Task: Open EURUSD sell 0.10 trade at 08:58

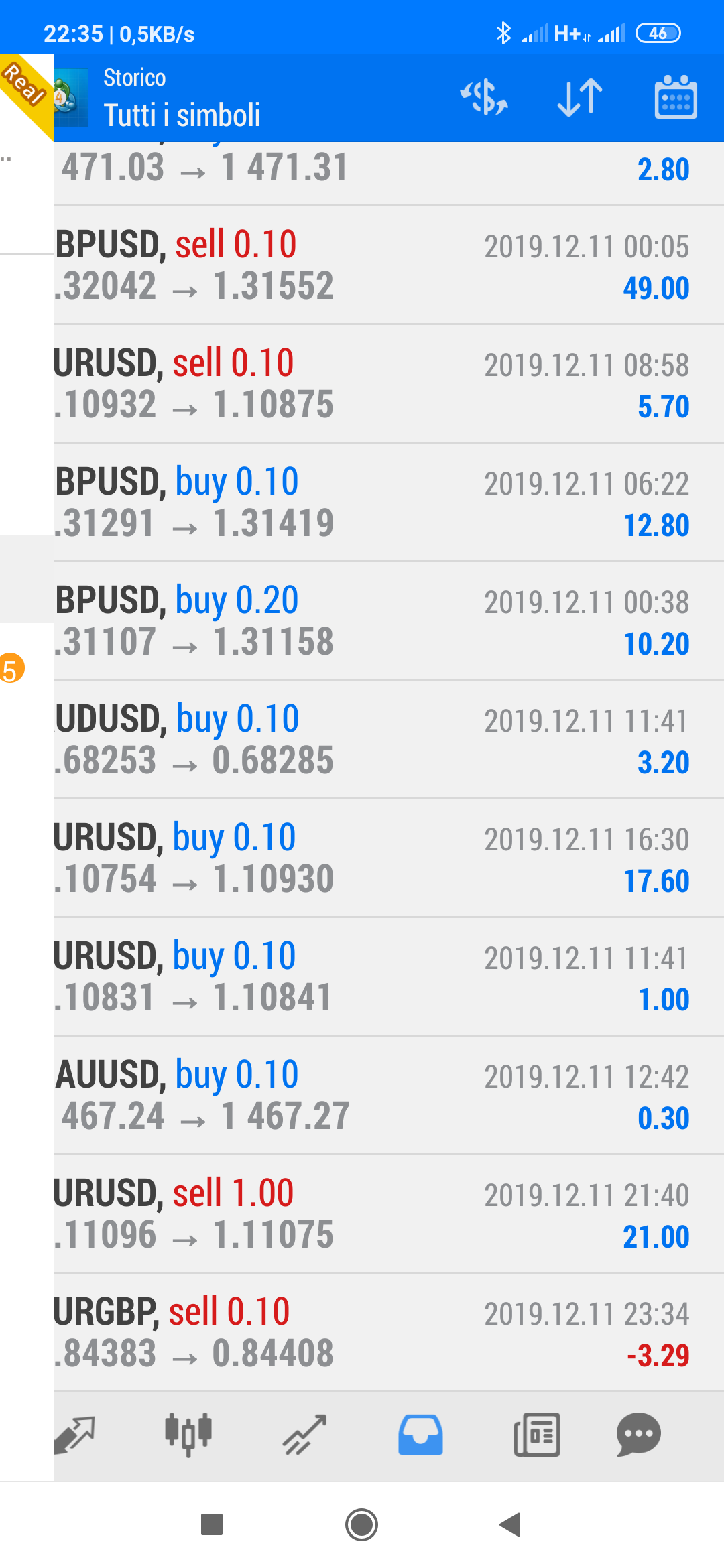Action: (x=389, y=384)
